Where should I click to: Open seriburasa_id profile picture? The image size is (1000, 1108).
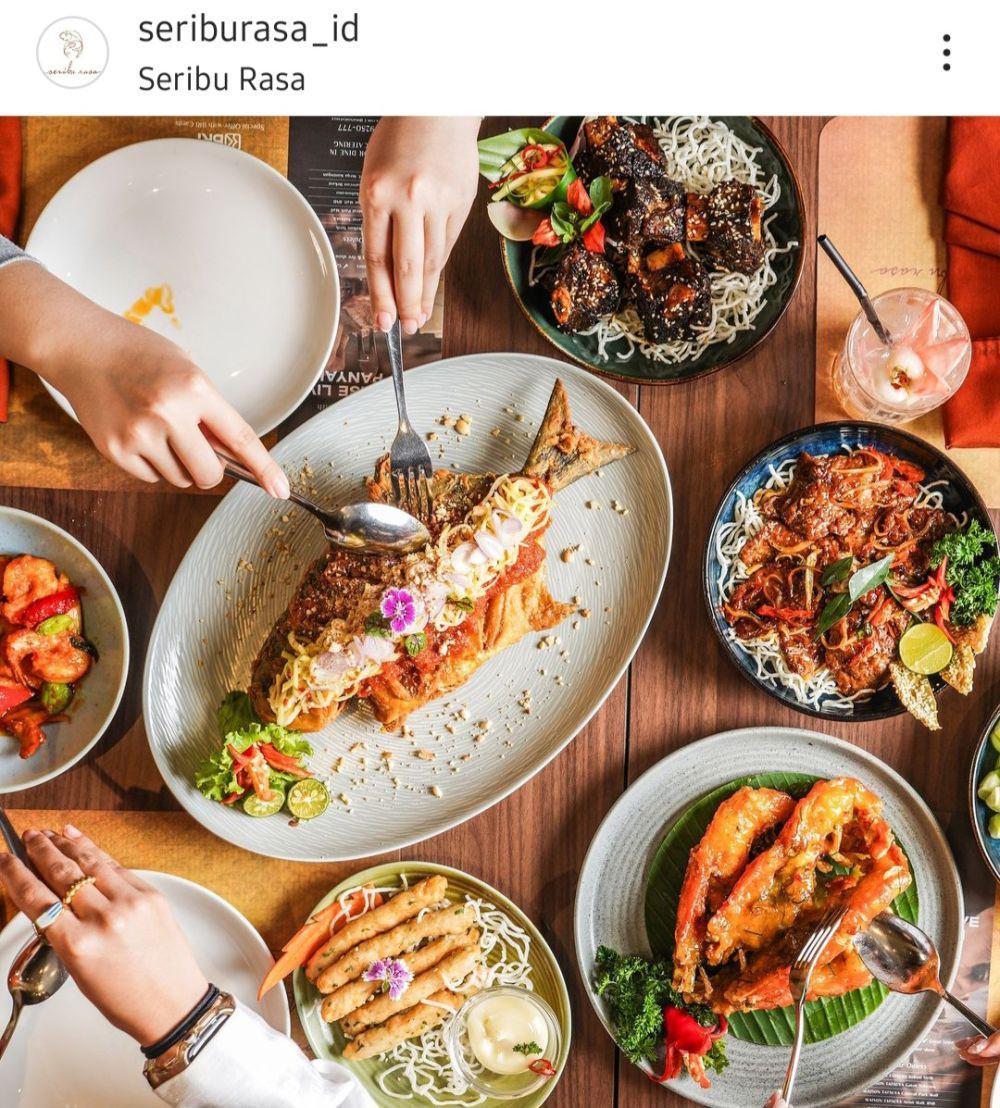pos(72,52)
